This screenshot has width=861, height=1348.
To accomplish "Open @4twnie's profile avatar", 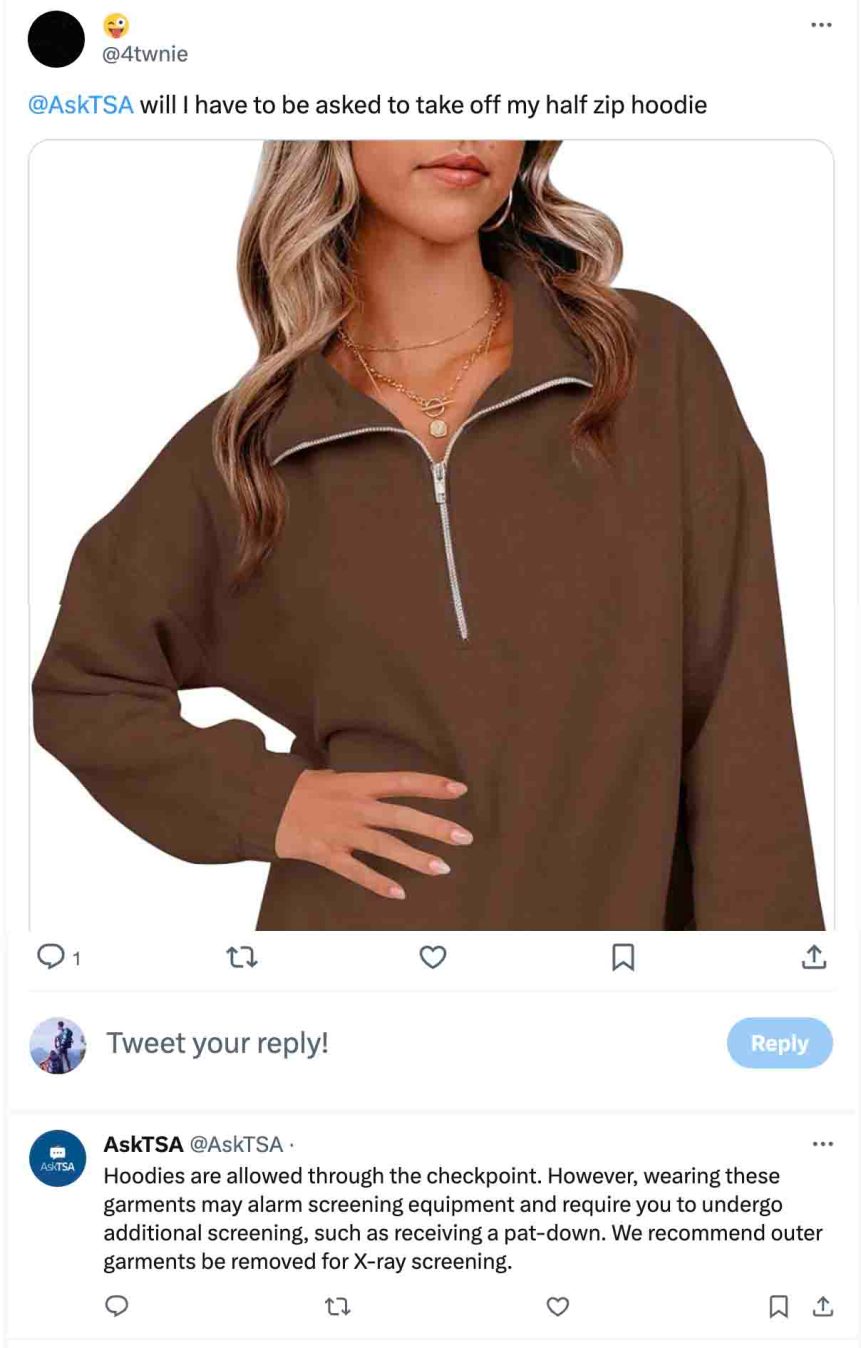I will tap(56, 40).
